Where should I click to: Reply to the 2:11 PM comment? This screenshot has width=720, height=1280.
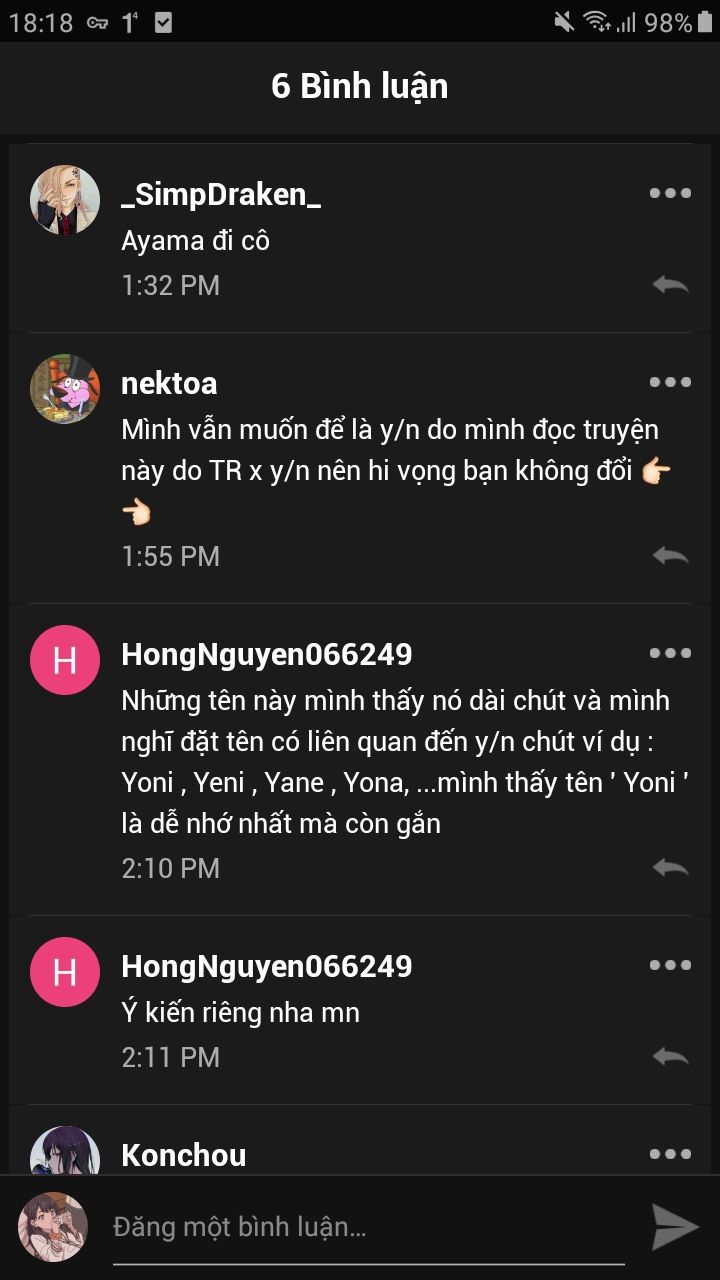[x=670, y=1057]
